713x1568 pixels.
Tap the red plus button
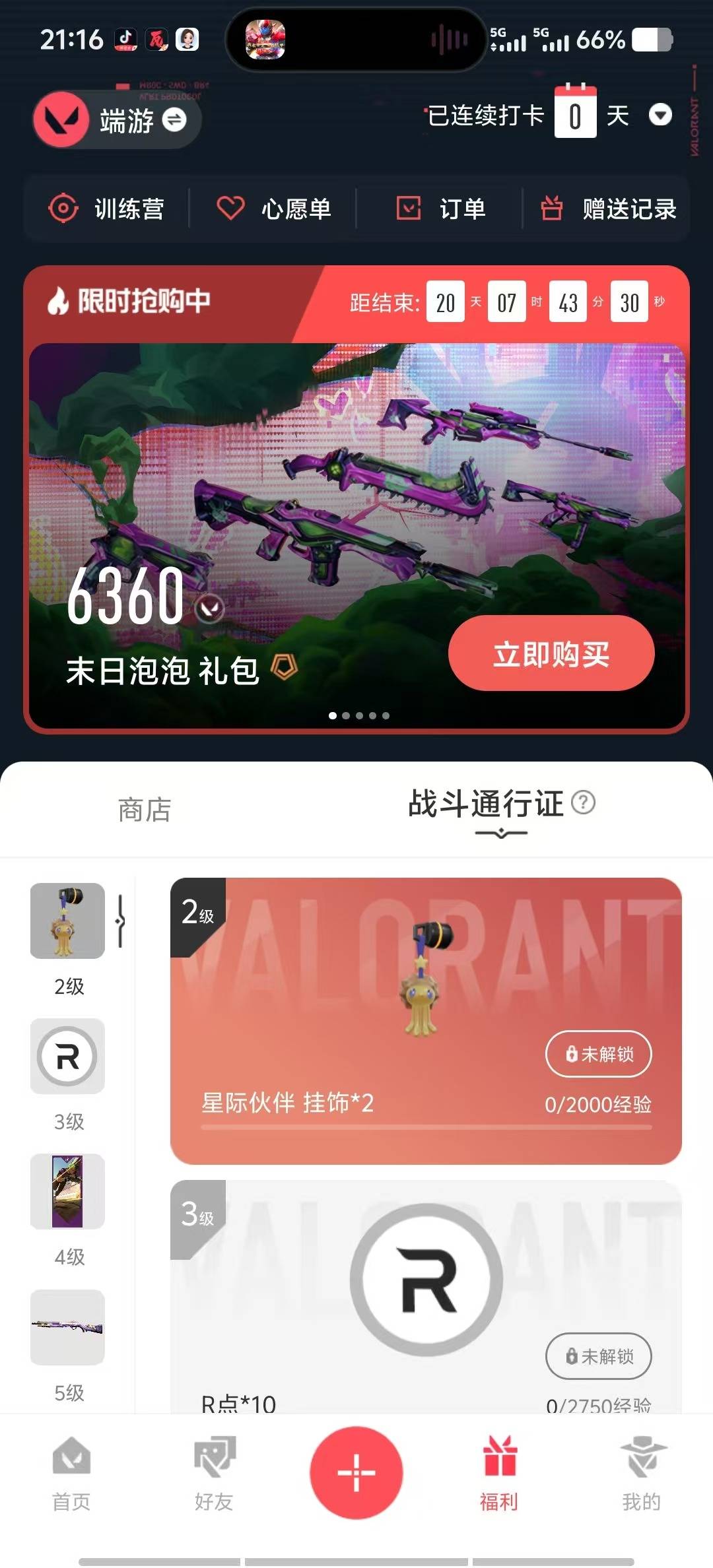click(356, 1473)
